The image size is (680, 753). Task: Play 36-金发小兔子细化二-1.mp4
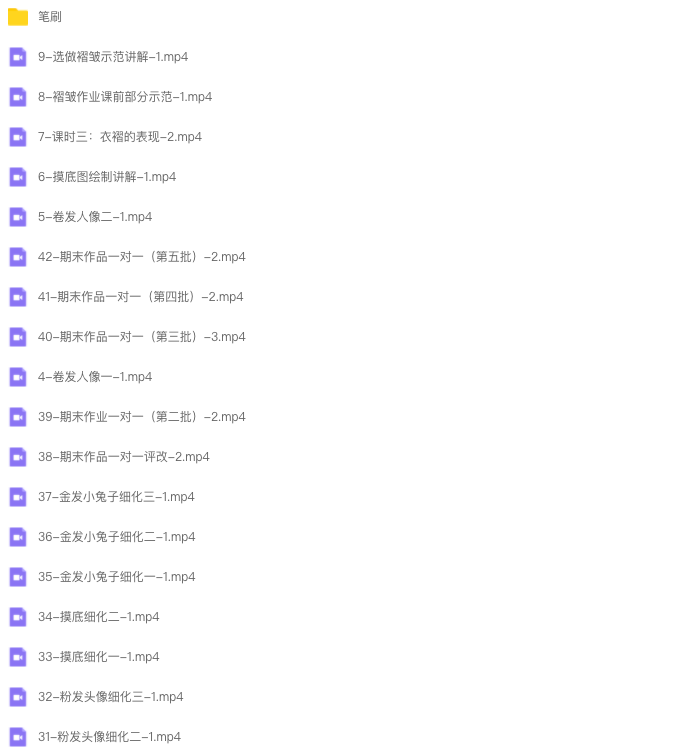click(116, 537)
